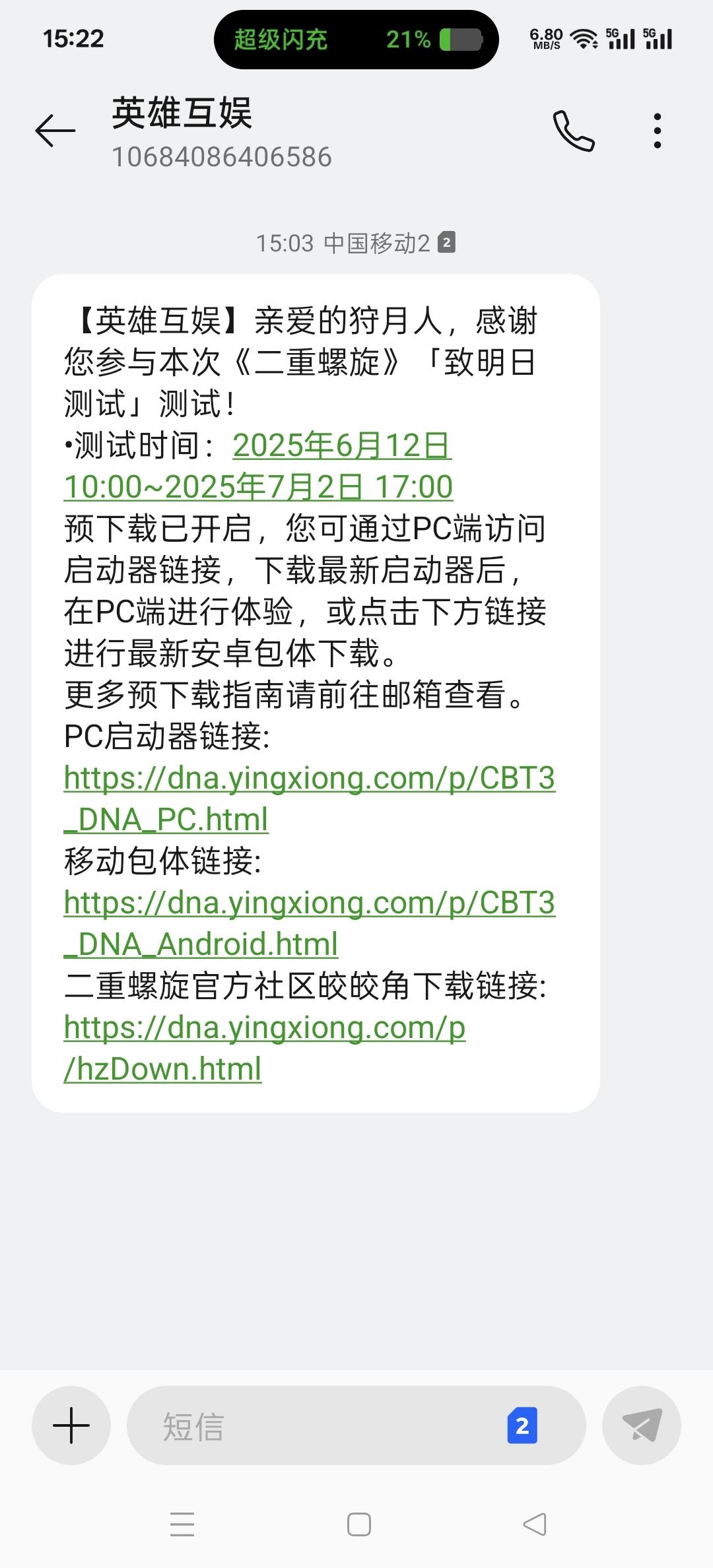This screenshot has width=713, height=1568.
Task: Call 英雄互娱 with the phone icon
Action: point(573,131)
